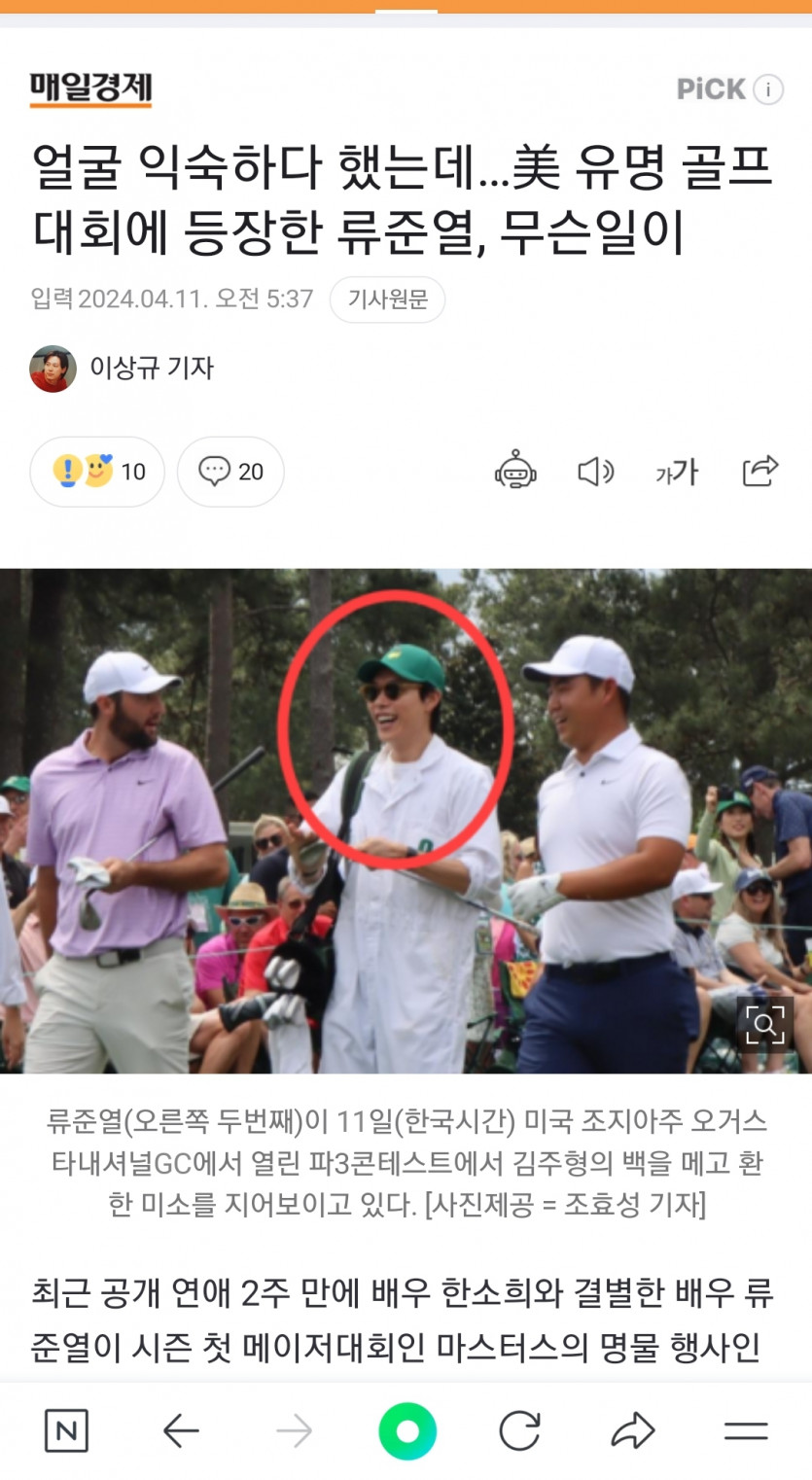Listen to the article with speaker icon
This screenshot has width=812, height=1480.
595,472
